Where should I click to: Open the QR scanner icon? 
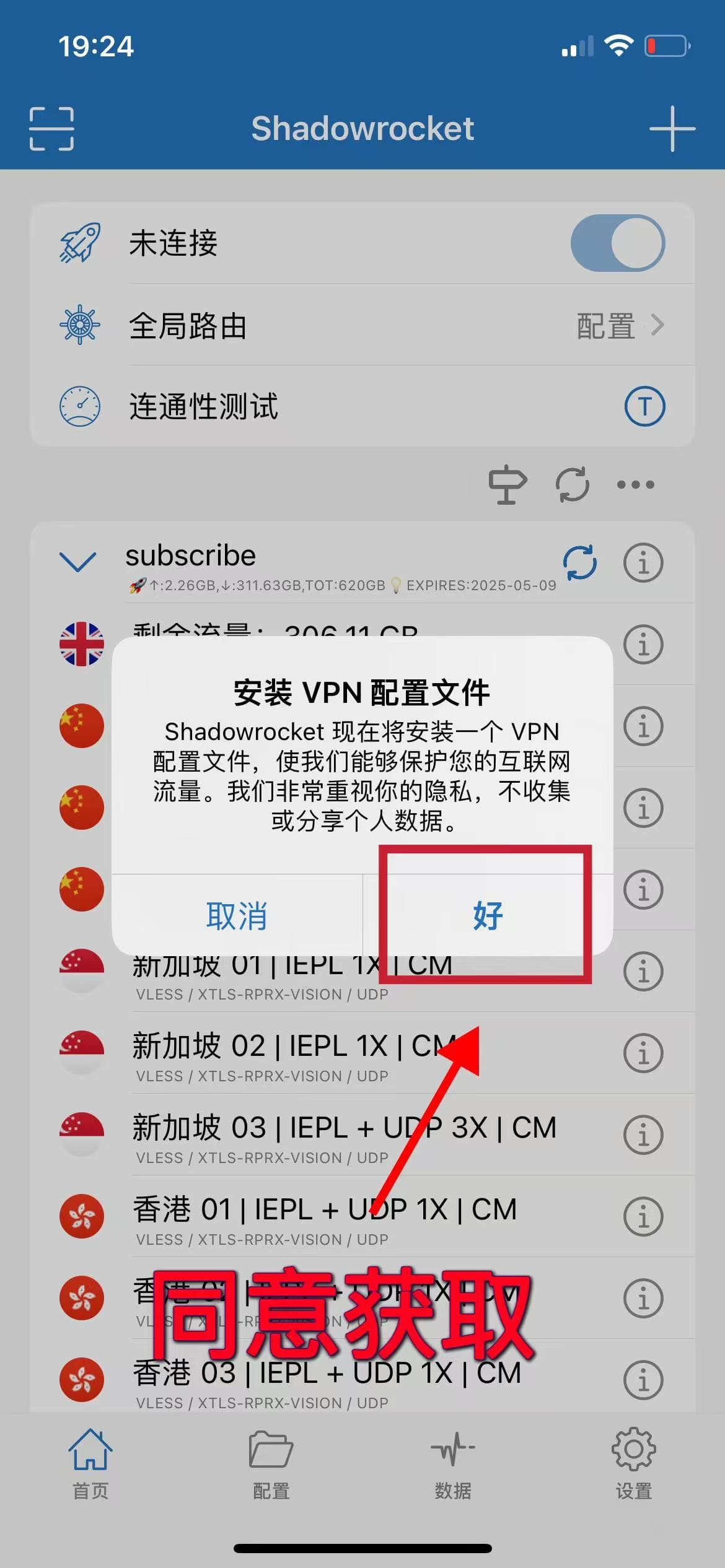coord(51,129)
